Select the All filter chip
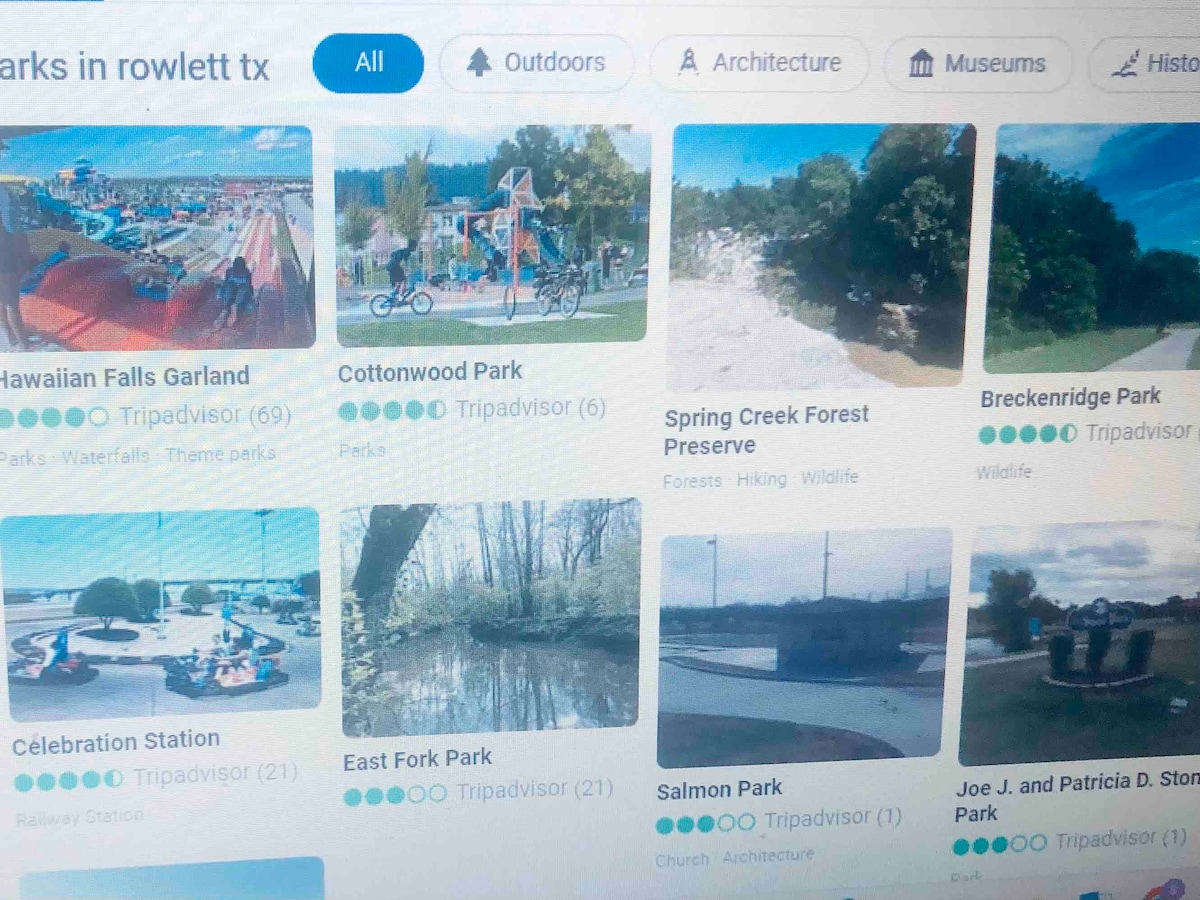1200x900 pixels. point(368,63)
